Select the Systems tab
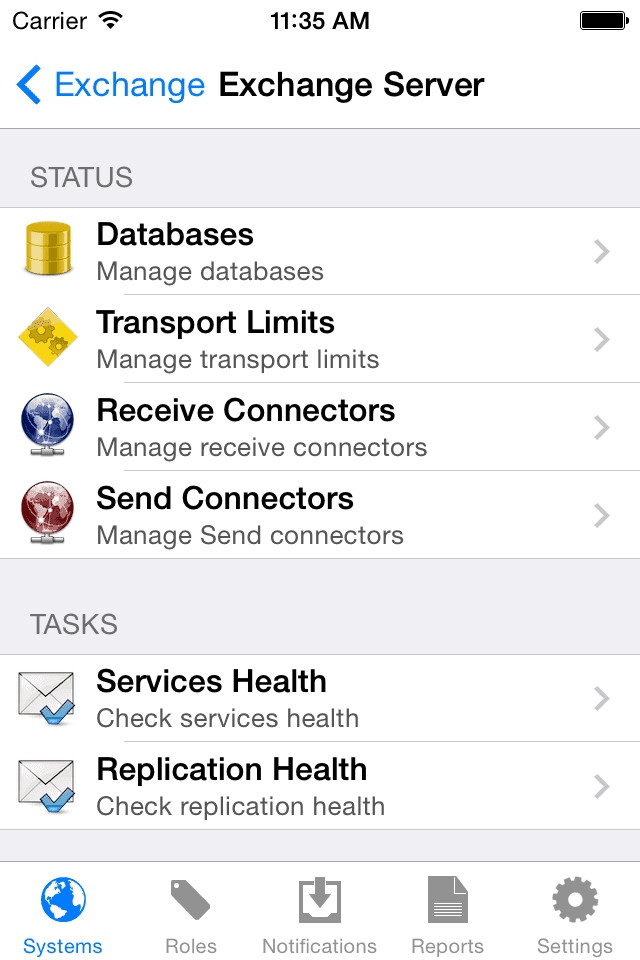This screenshot has width=640, height=960. [63, 915]
